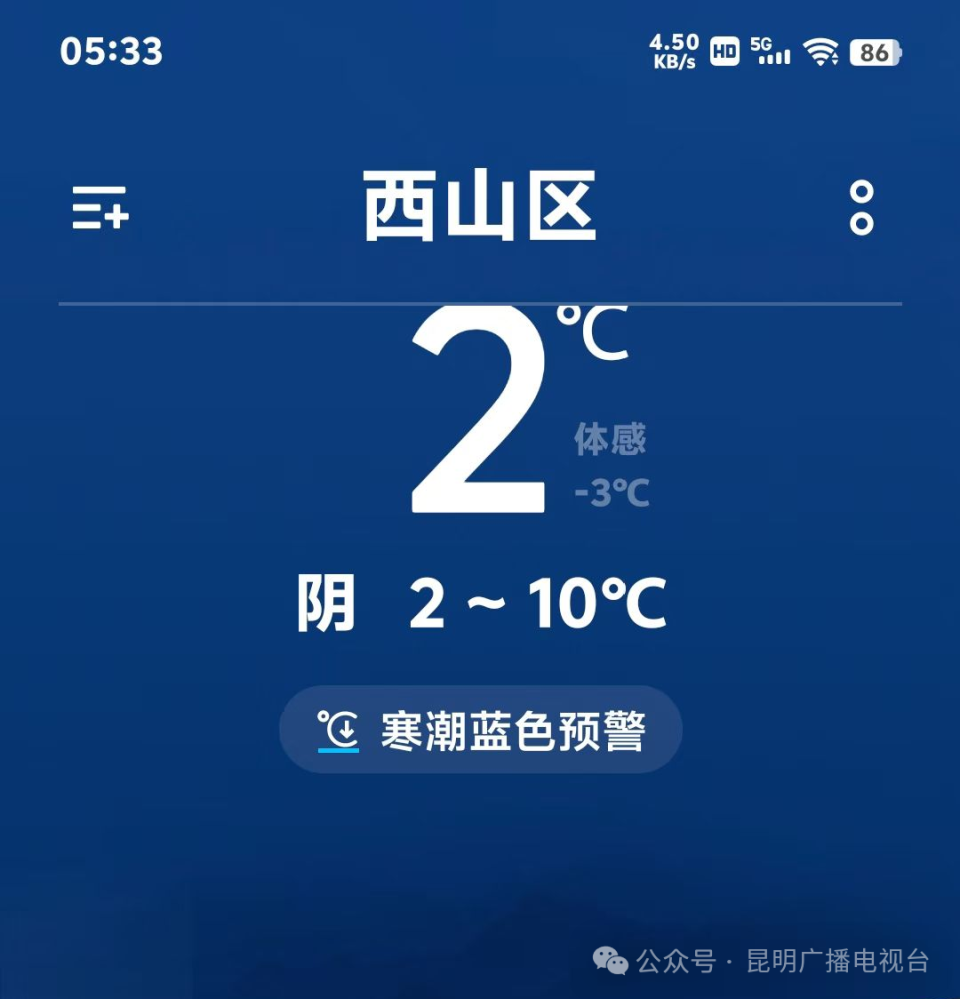The width and height of the screenshot is (960, 999).
Task: Open the city list management icon
Action: click(x=98, y=209)
